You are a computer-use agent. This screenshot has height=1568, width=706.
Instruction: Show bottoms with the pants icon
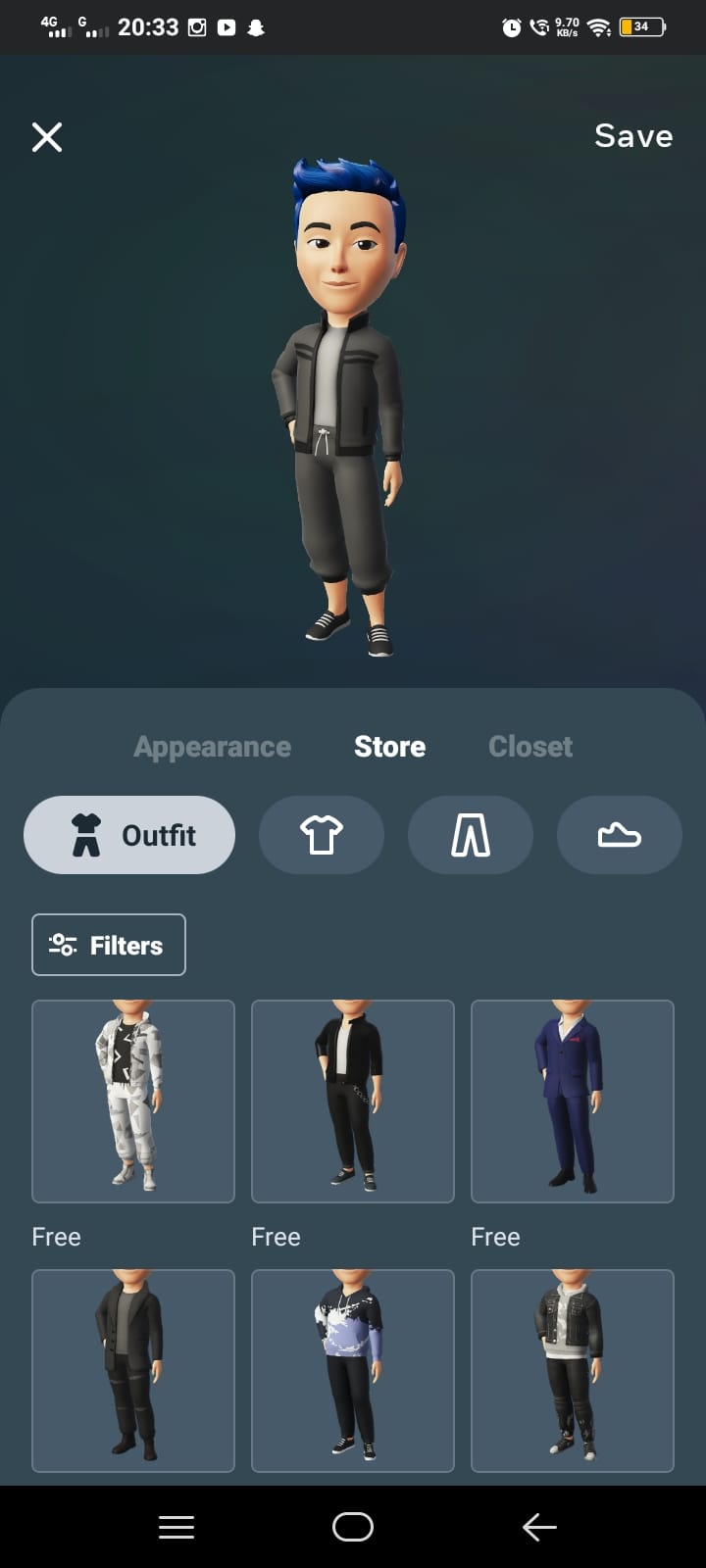[x=471, y=835]
